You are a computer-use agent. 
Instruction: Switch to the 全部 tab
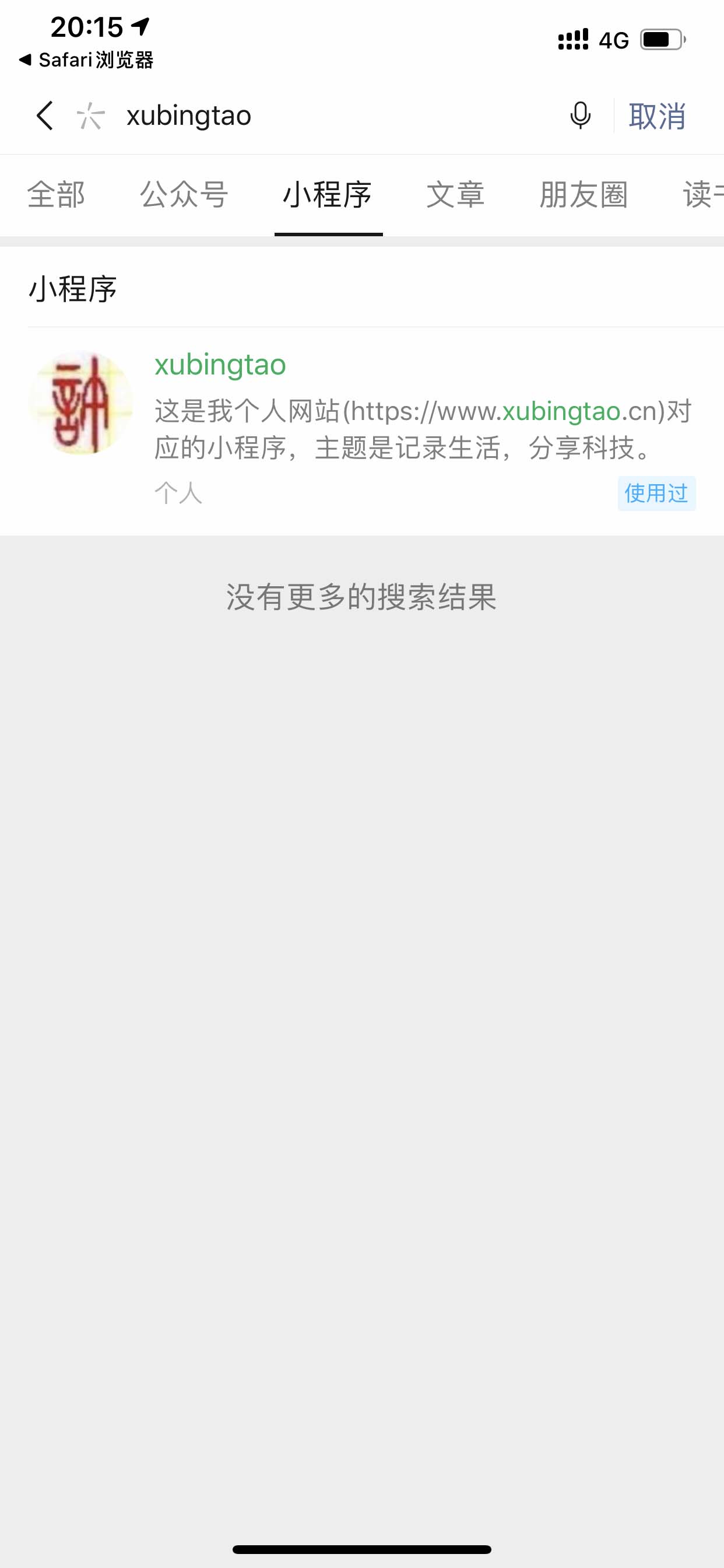coord(56,195)
